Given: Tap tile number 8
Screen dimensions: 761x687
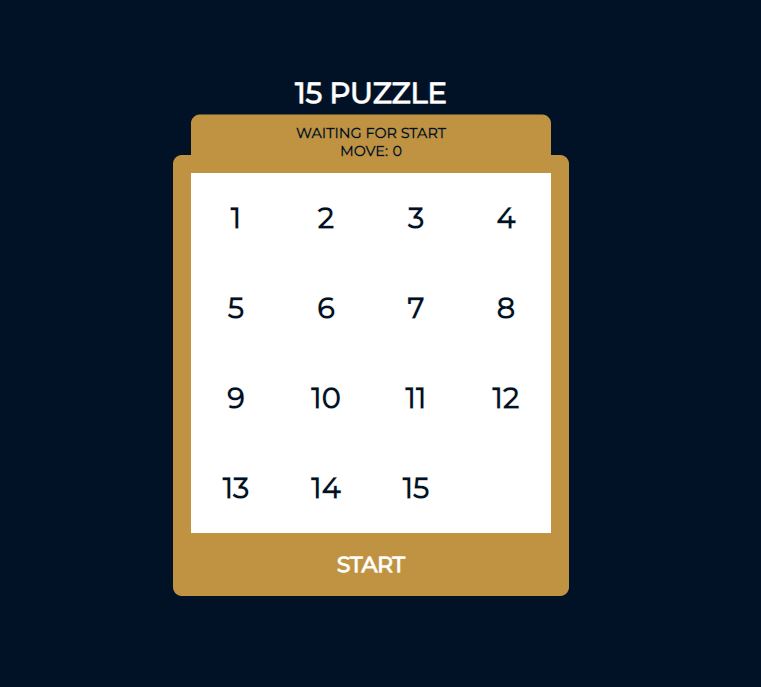Looking at the screenshot, I should pyautogui.click(x=506, y=308).
